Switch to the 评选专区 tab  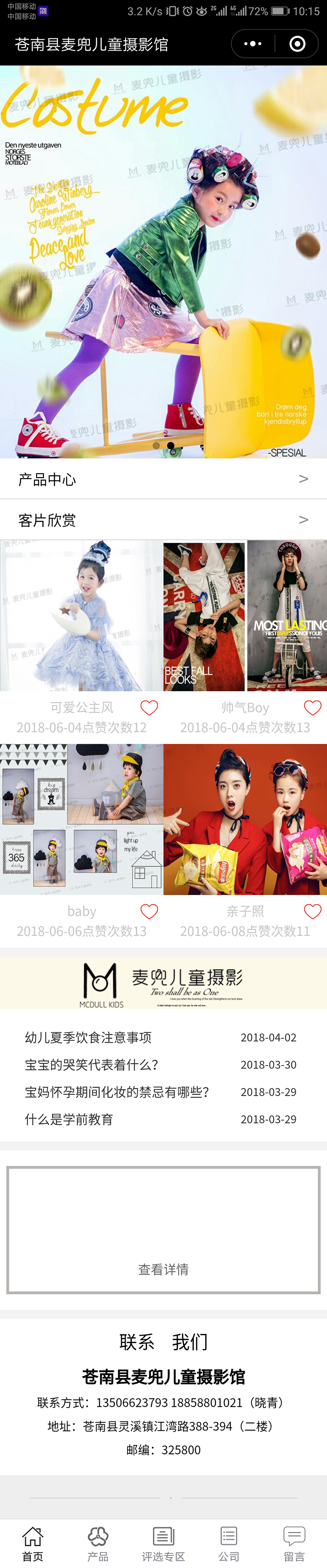click(x=163, y=1544)
